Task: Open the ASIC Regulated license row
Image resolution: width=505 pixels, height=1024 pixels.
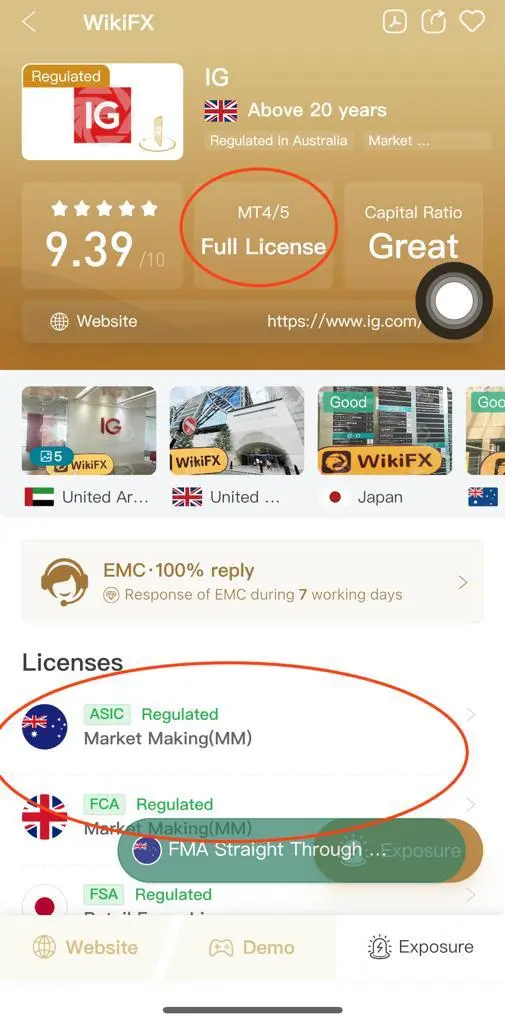Action: pyautogui.click(x=252, y=726)
